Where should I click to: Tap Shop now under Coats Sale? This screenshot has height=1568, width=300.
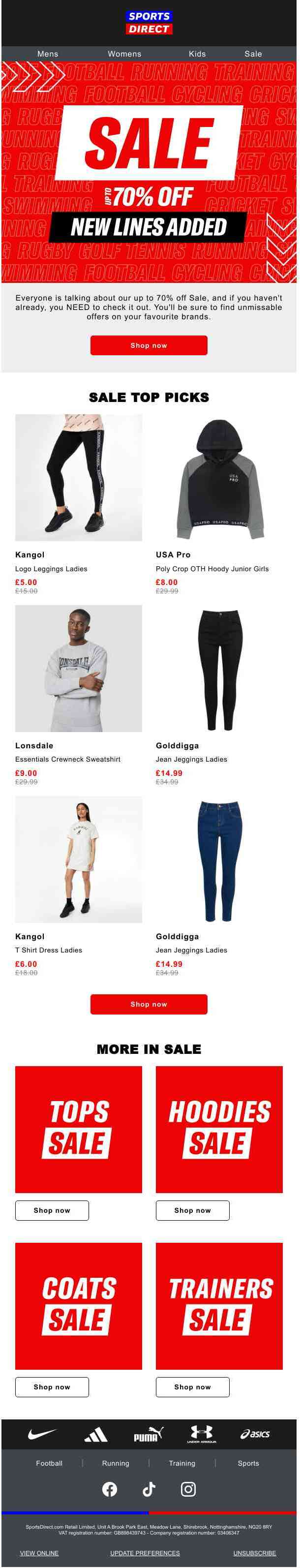pos(52,1386)
